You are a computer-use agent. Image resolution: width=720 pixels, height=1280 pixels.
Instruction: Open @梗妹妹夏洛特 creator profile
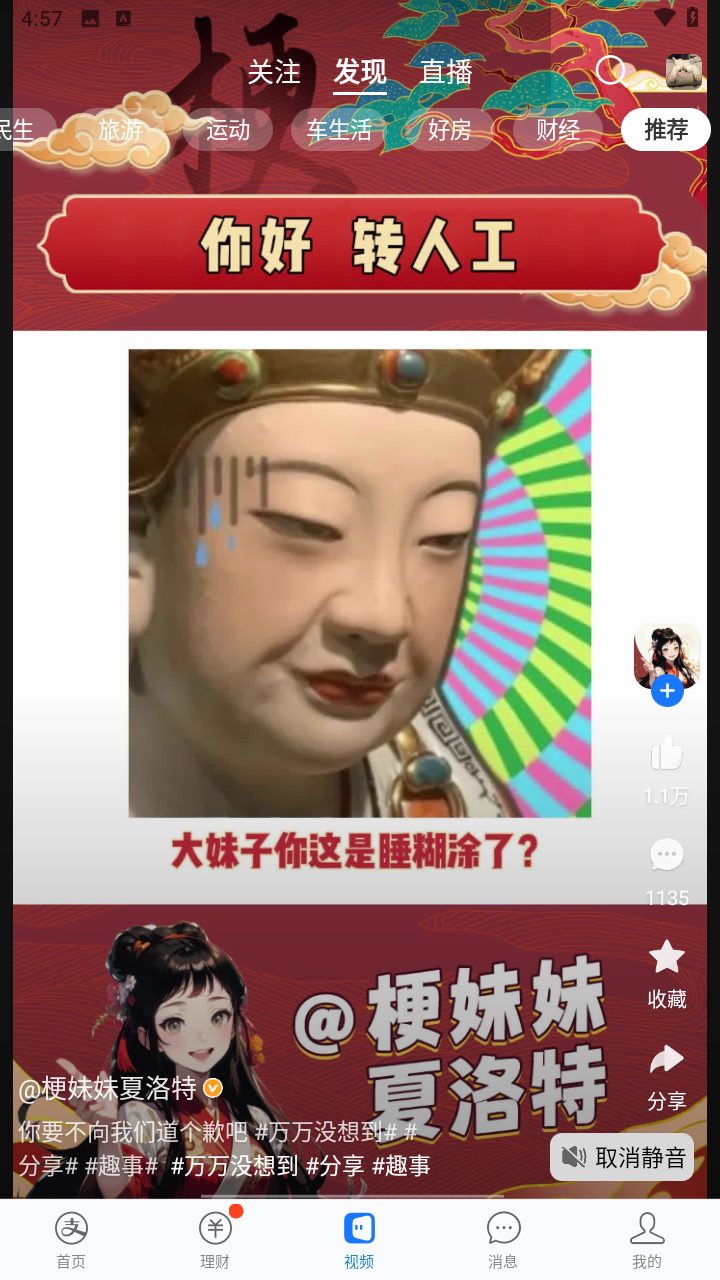[x=108, y=1088]
